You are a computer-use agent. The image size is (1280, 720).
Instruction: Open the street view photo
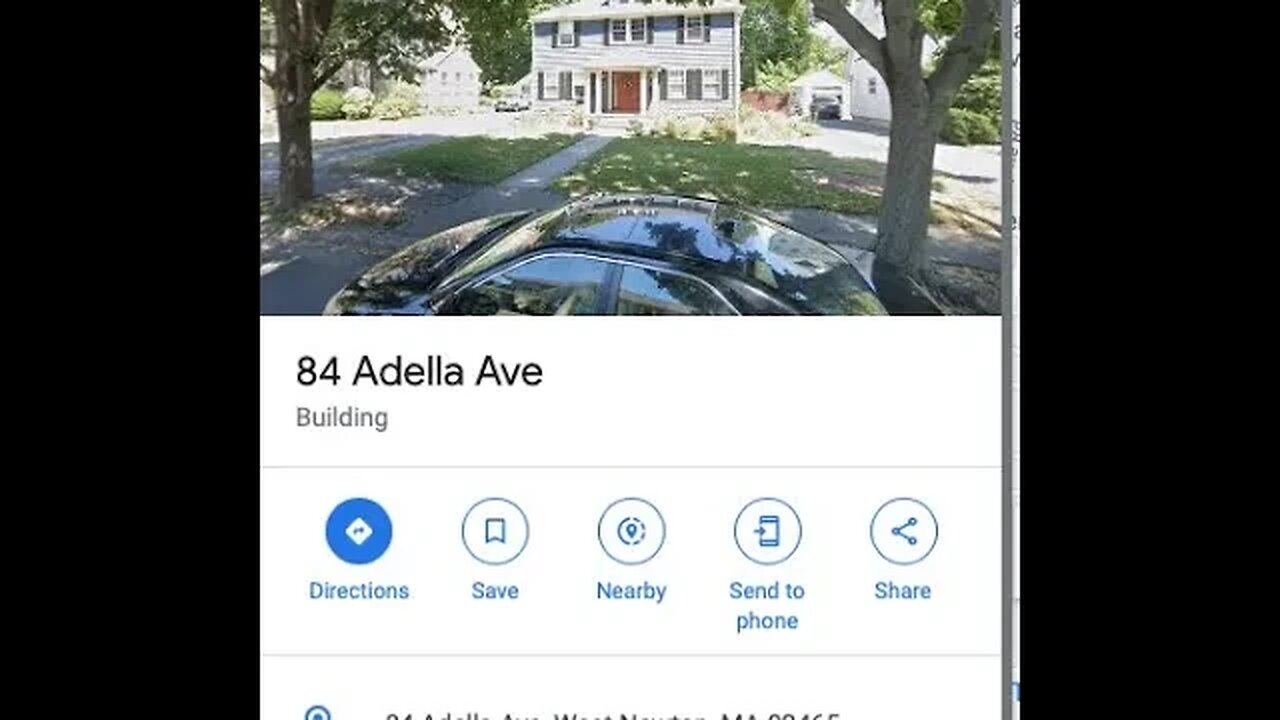[630, 157]
